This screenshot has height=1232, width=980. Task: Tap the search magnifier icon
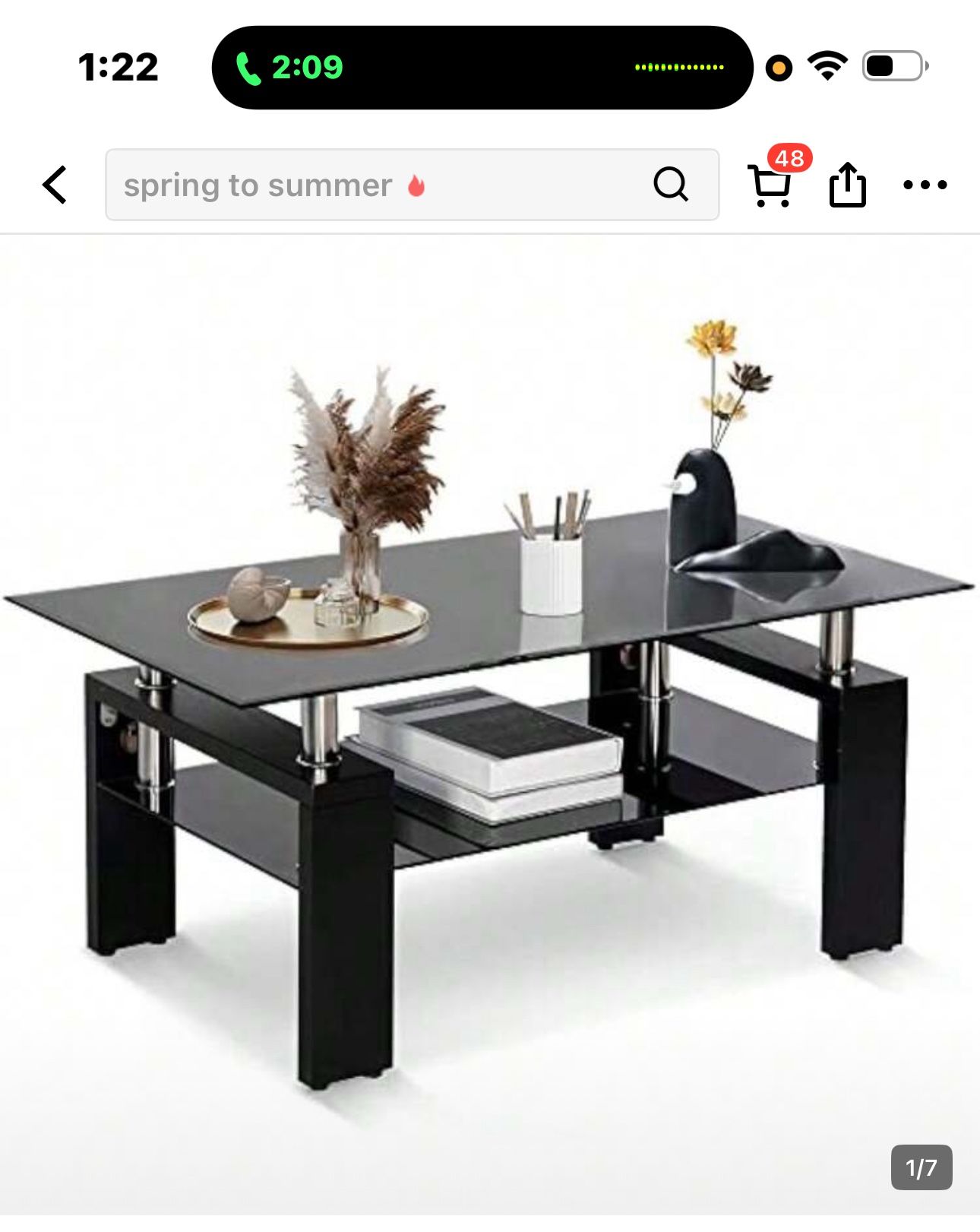pos(672,184)
